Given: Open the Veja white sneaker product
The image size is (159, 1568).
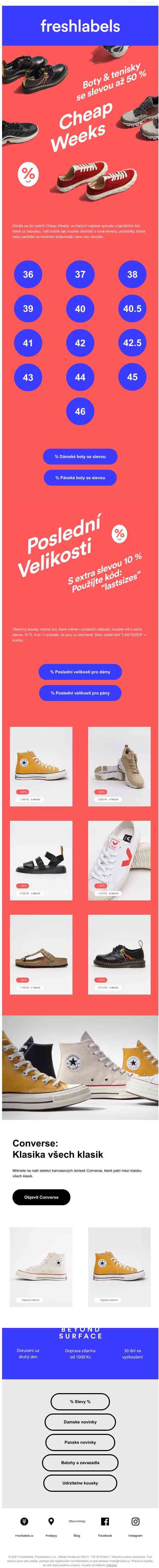Looking at the screenshot, I should pos(119,860).
